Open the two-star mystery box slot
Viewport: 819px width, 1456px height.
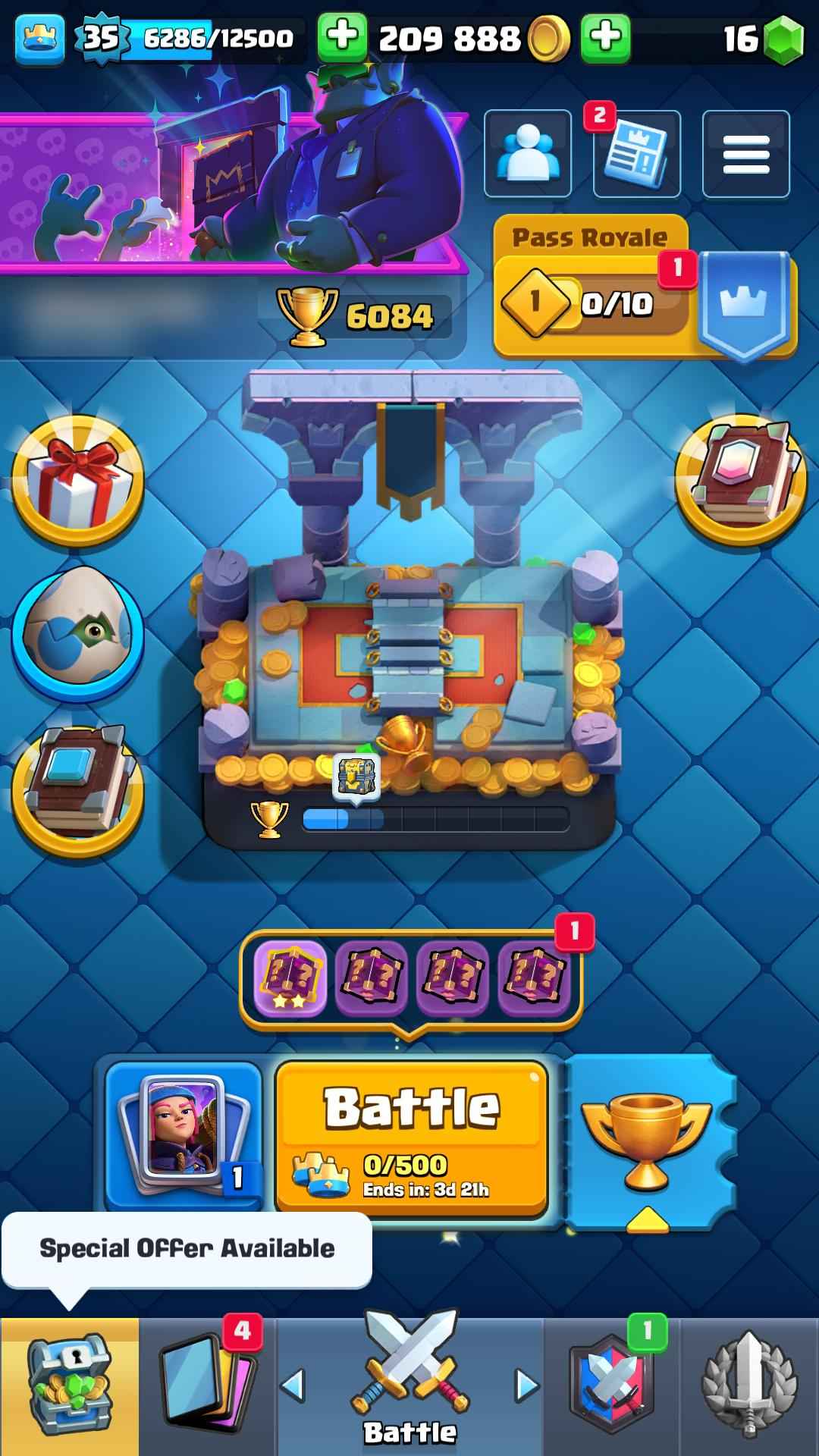pyautogui.click(x=290, y=978)
